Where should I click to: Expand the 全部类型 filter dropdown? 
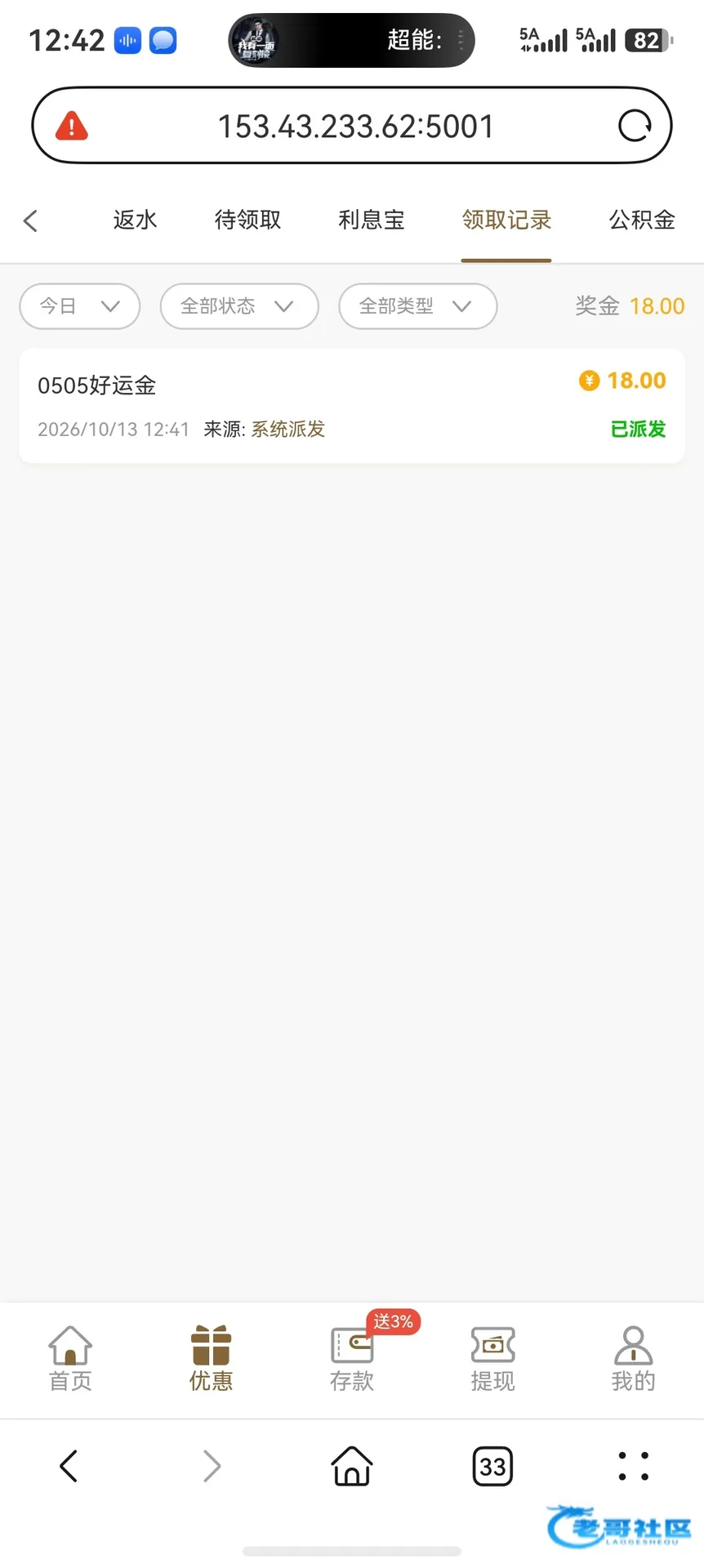point(418,306)
